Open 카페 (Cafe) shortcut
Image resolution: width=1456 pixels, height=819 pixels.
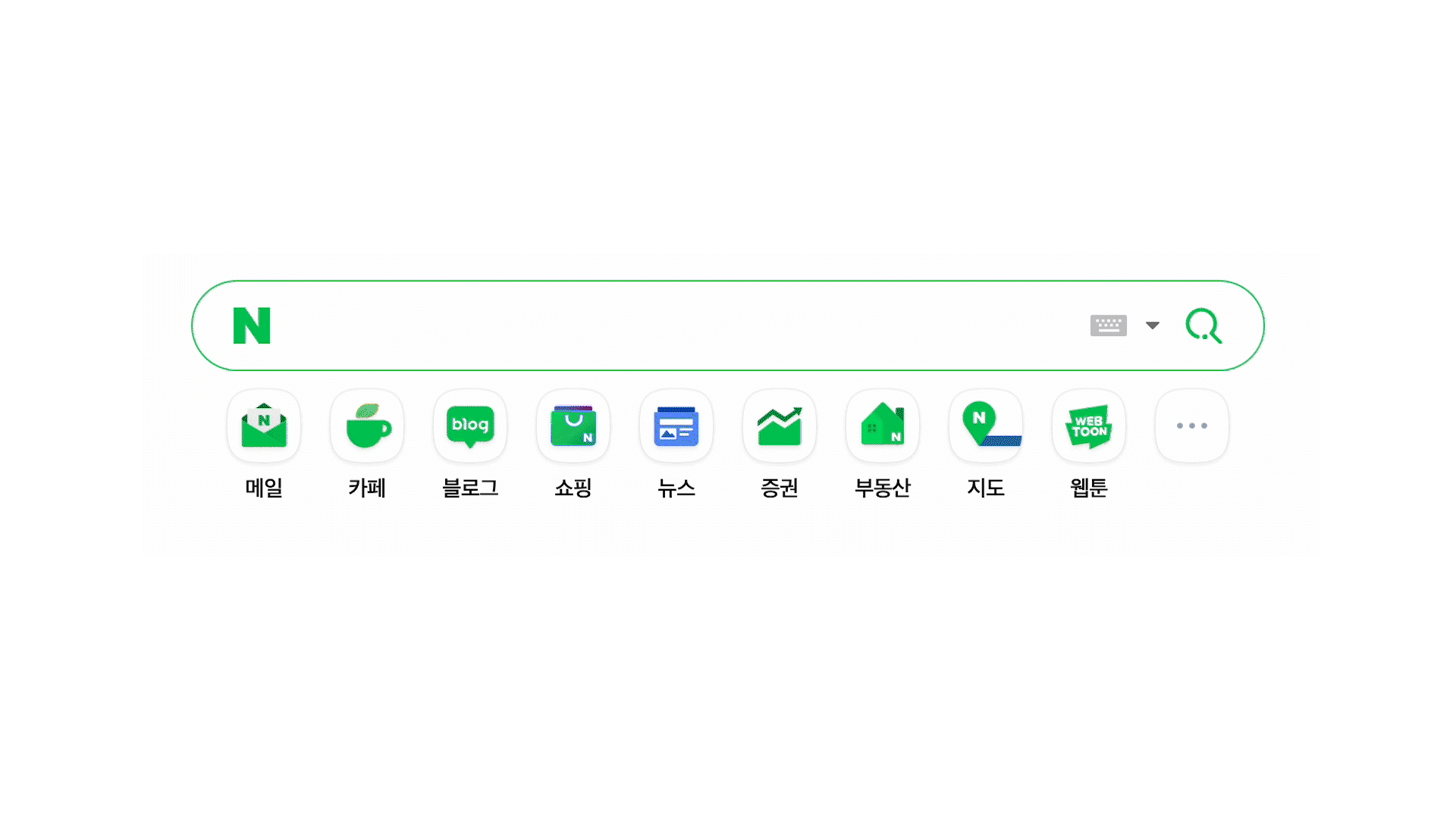click(x=367, y=426)
